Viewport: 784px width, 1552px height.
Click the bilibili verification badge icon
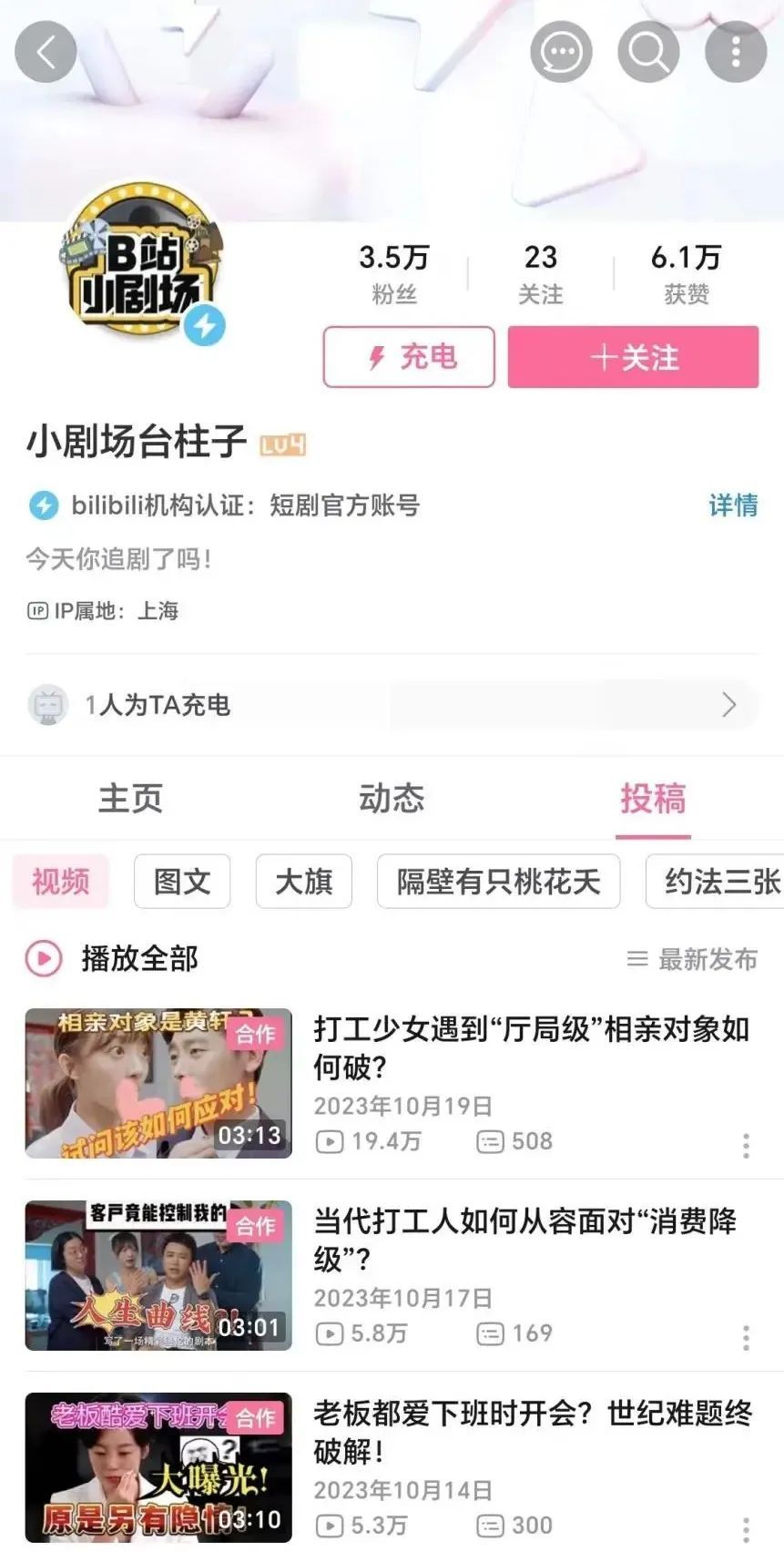[40, 506]
